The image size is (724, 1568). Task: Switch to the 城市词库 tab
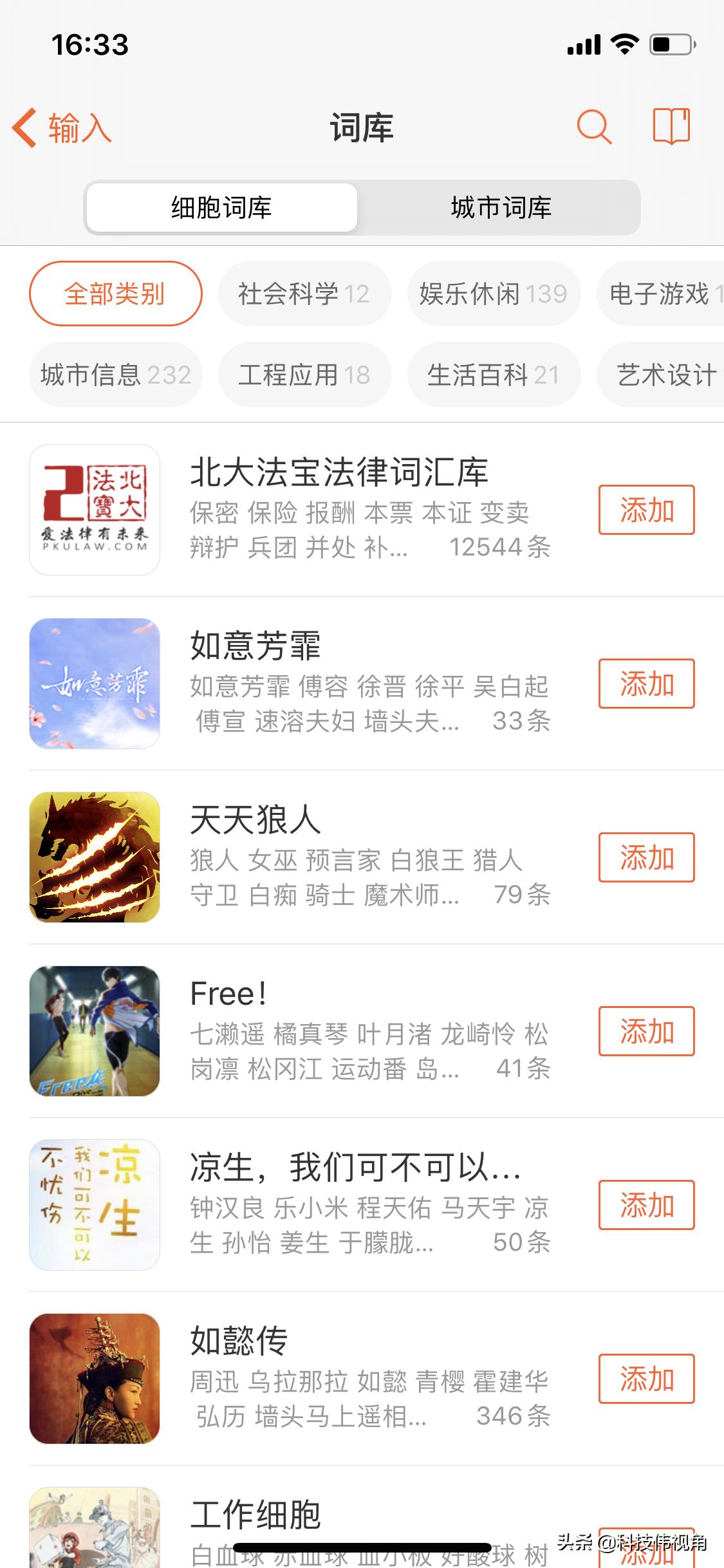(x=501, y=207)
